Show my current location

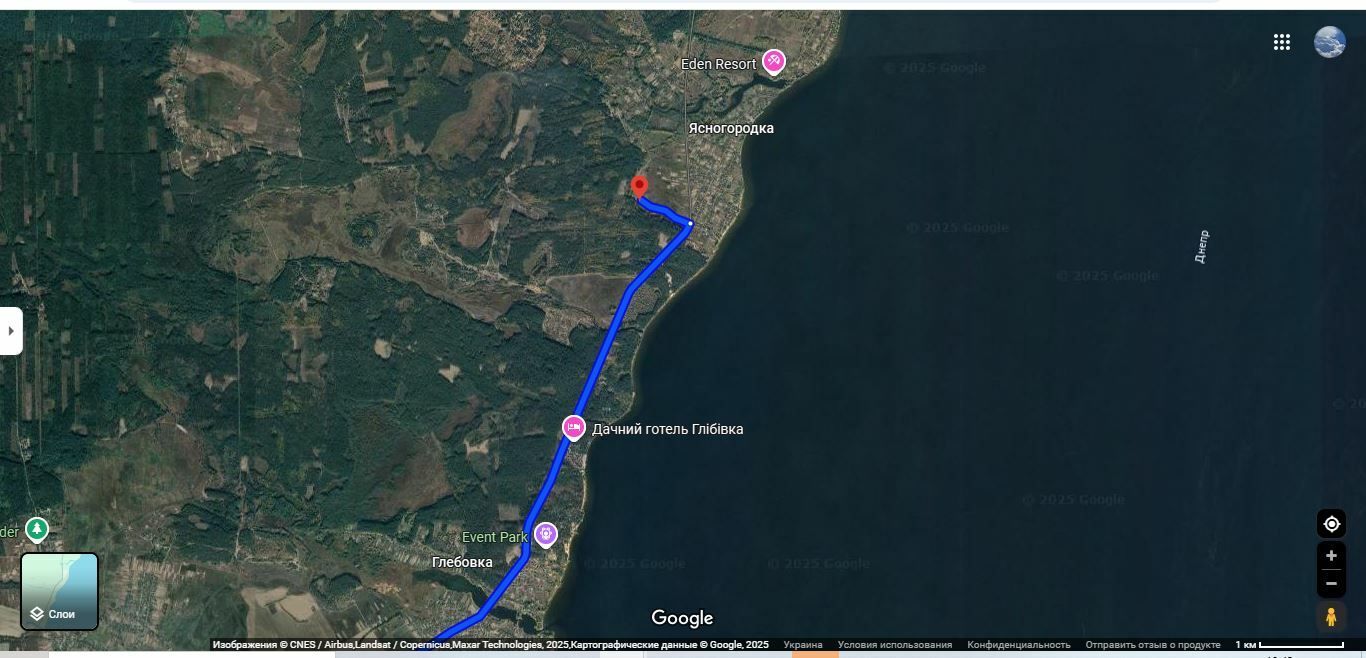(1331, 524)
